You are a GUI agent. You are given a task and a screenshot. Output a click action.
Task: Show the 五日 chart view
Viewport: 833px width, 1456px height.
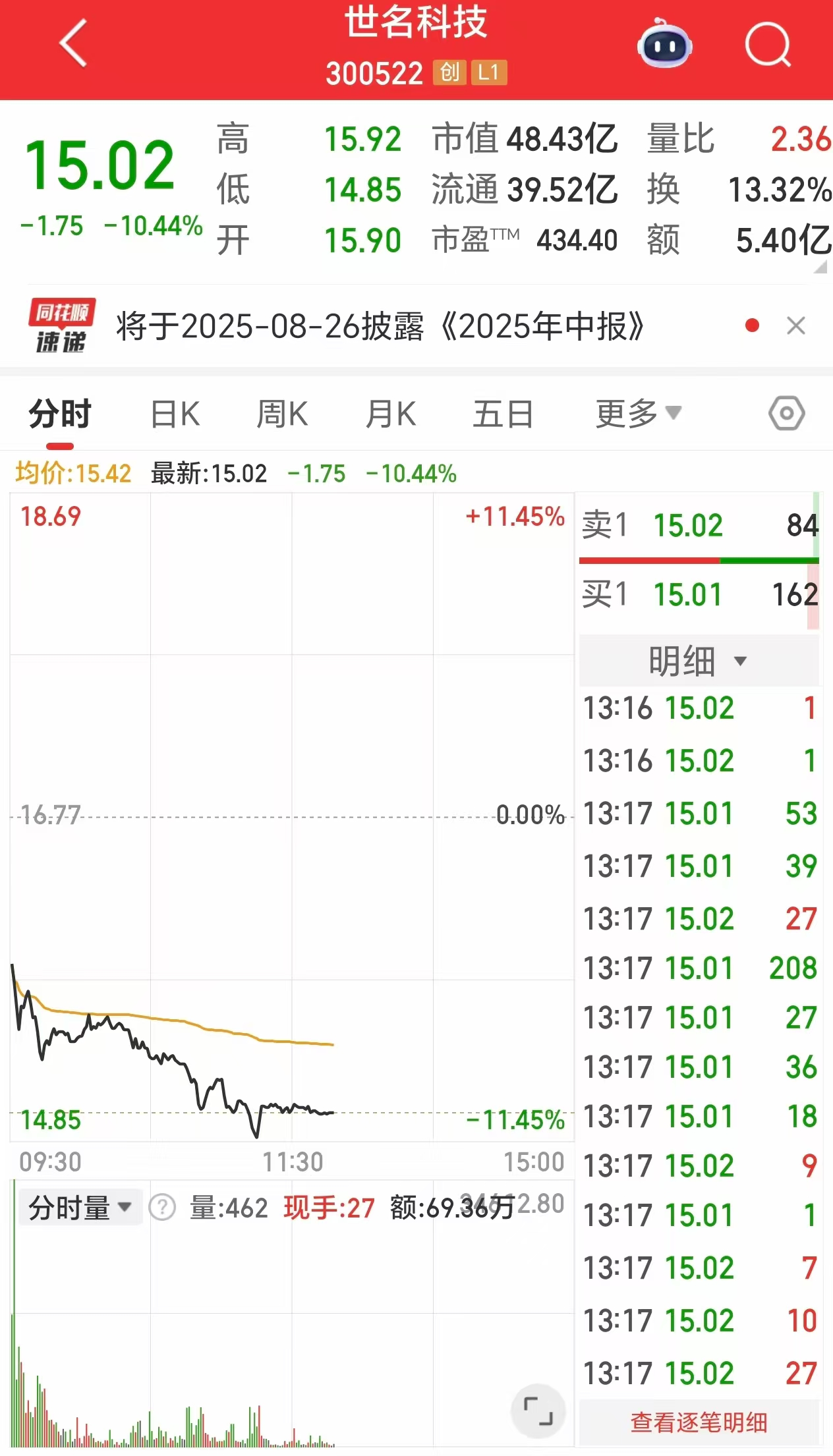pyautogui.click(x=503, y=414)
